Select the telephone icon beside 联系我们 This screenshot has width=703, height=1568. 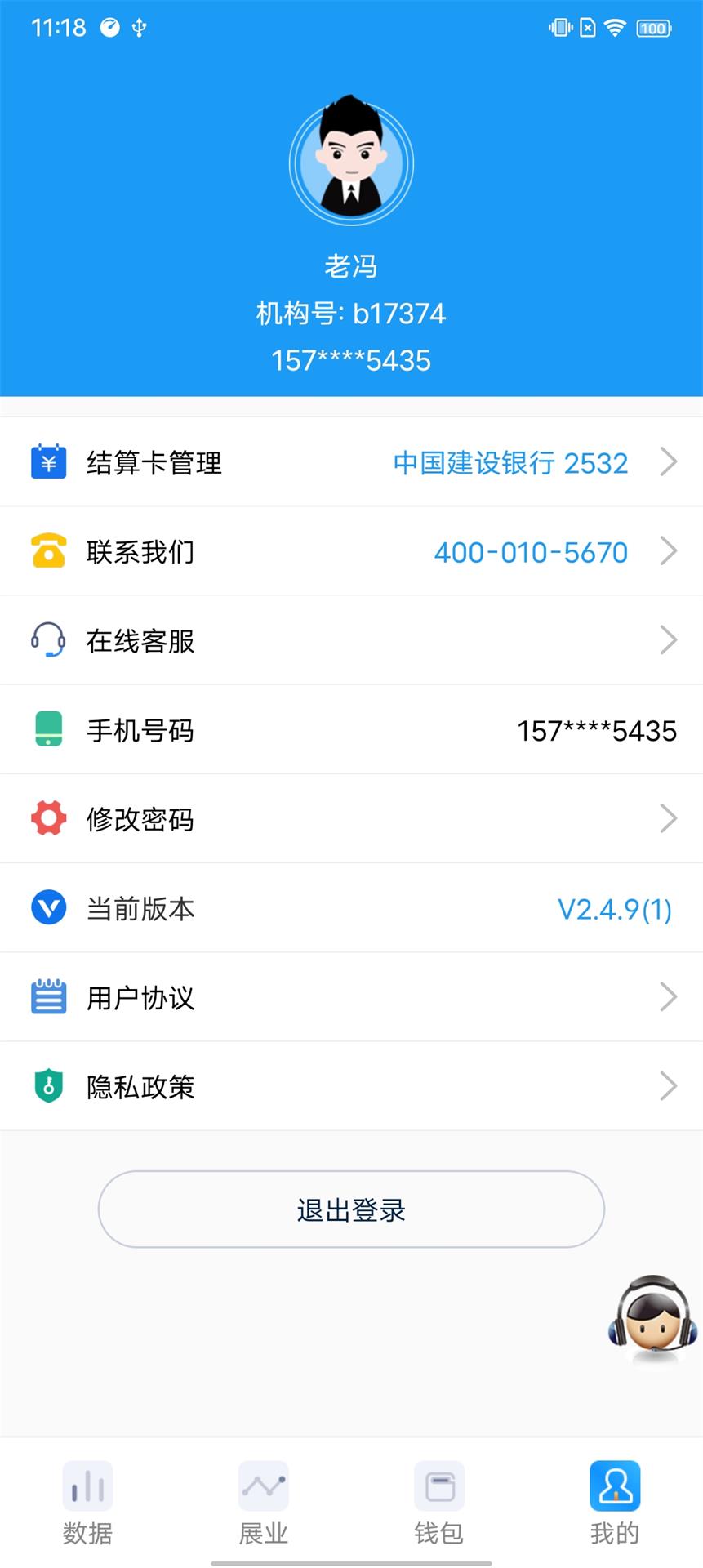click(49, 552)
